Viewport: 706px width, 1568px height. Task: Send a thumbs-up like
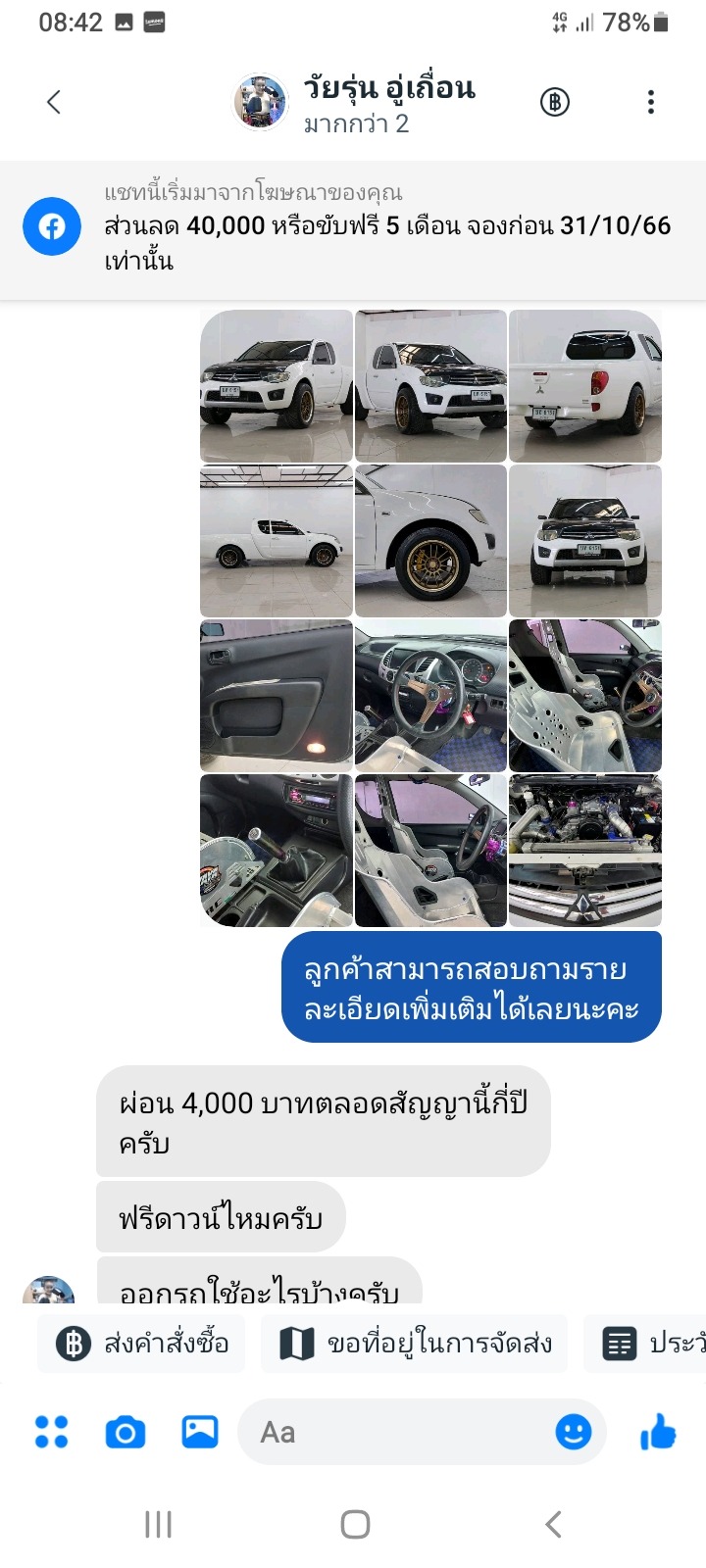[658, 1433]
